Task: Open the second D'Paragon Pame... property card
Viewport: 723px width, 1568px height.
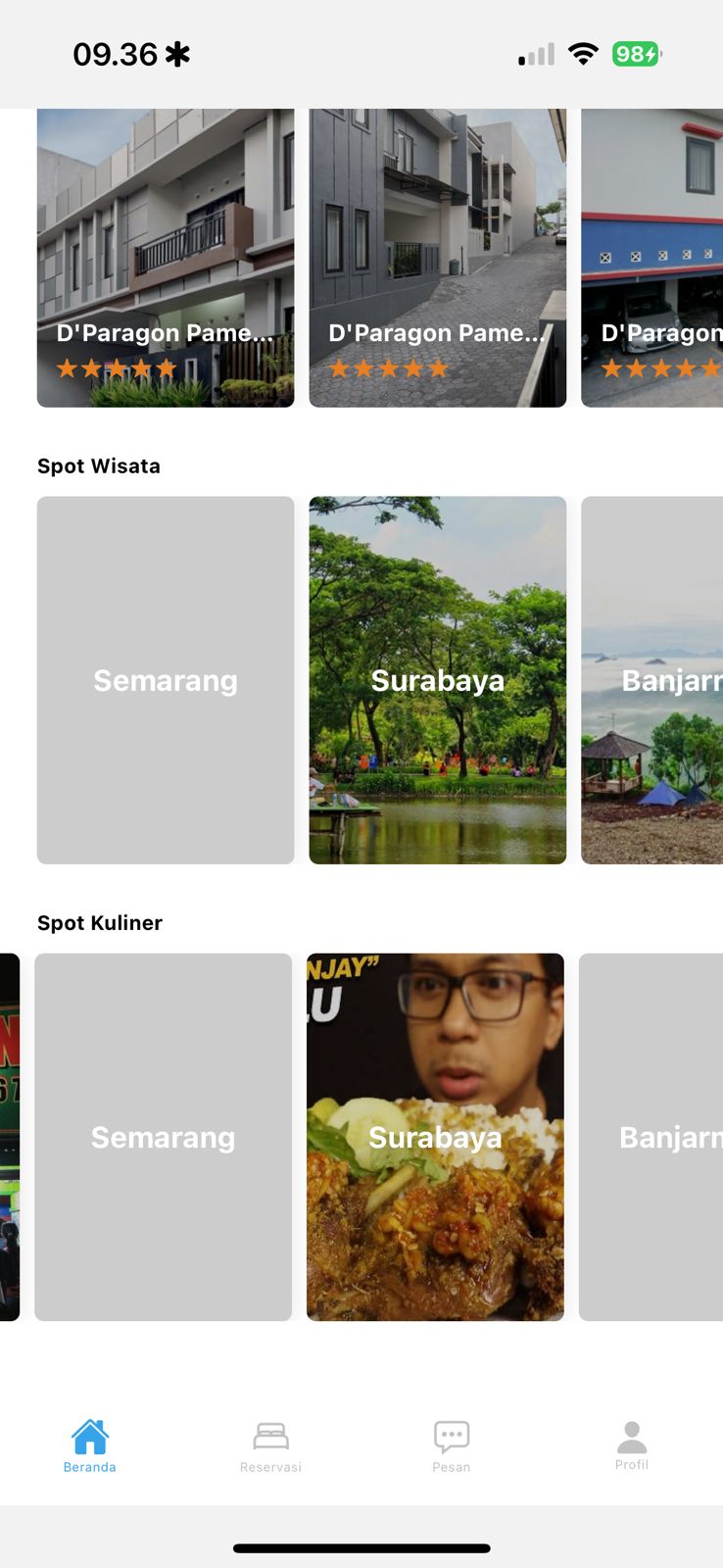Action: [x=437, y=258]
